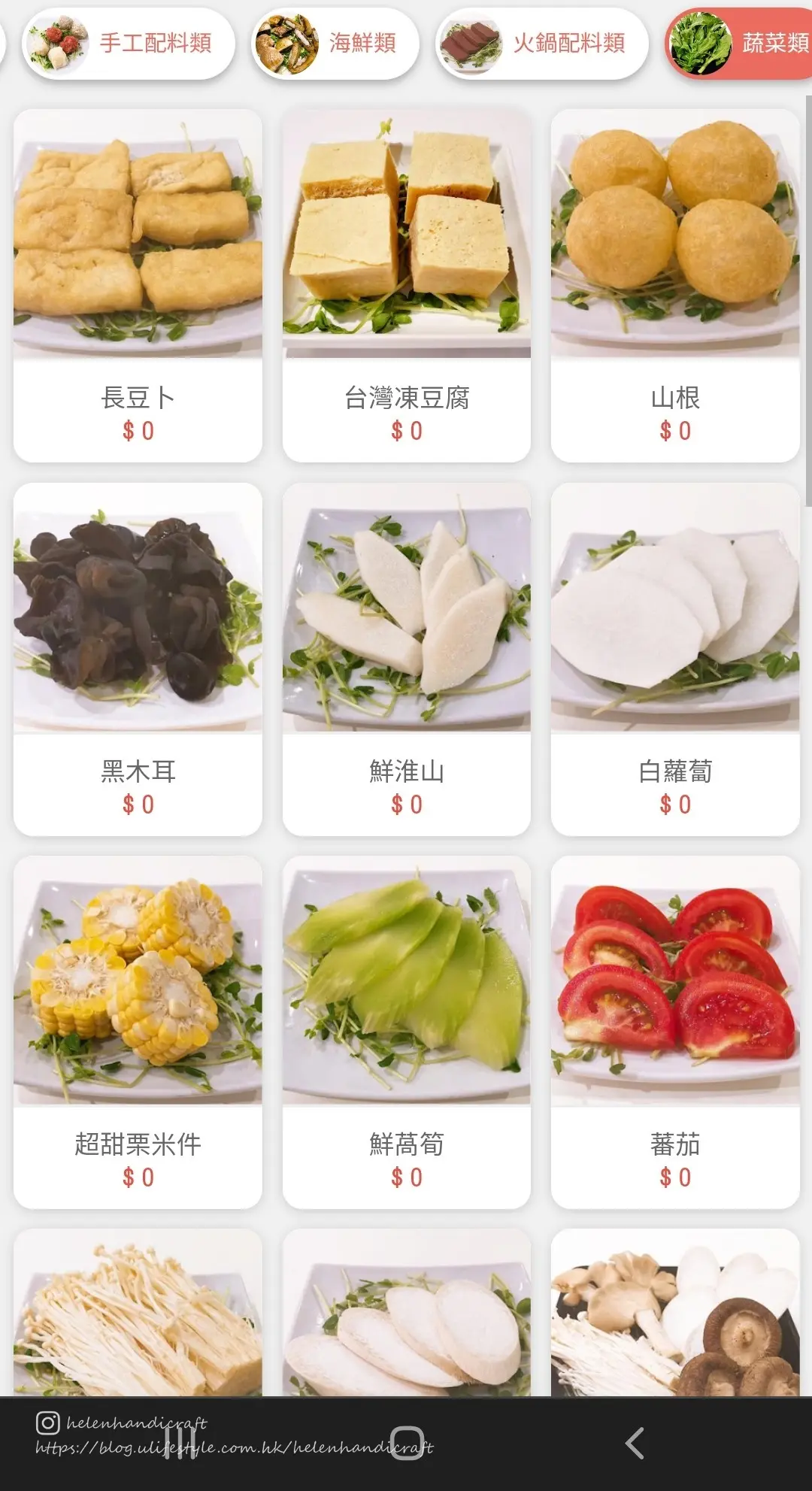Open the 台灣凍豆腐 item card
The height and width of the screenshot is (1491, 812).
pyautogui.click(x=407, y=286)
